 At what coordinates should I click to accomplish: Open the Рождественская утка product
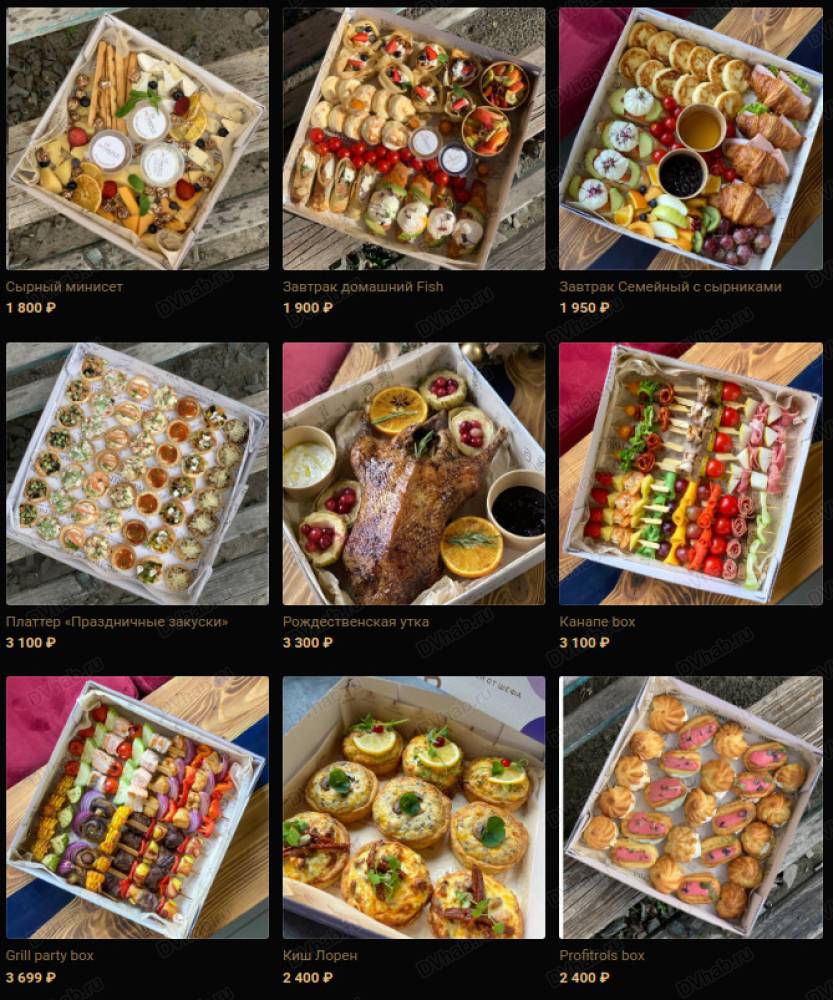click(413, 473)
